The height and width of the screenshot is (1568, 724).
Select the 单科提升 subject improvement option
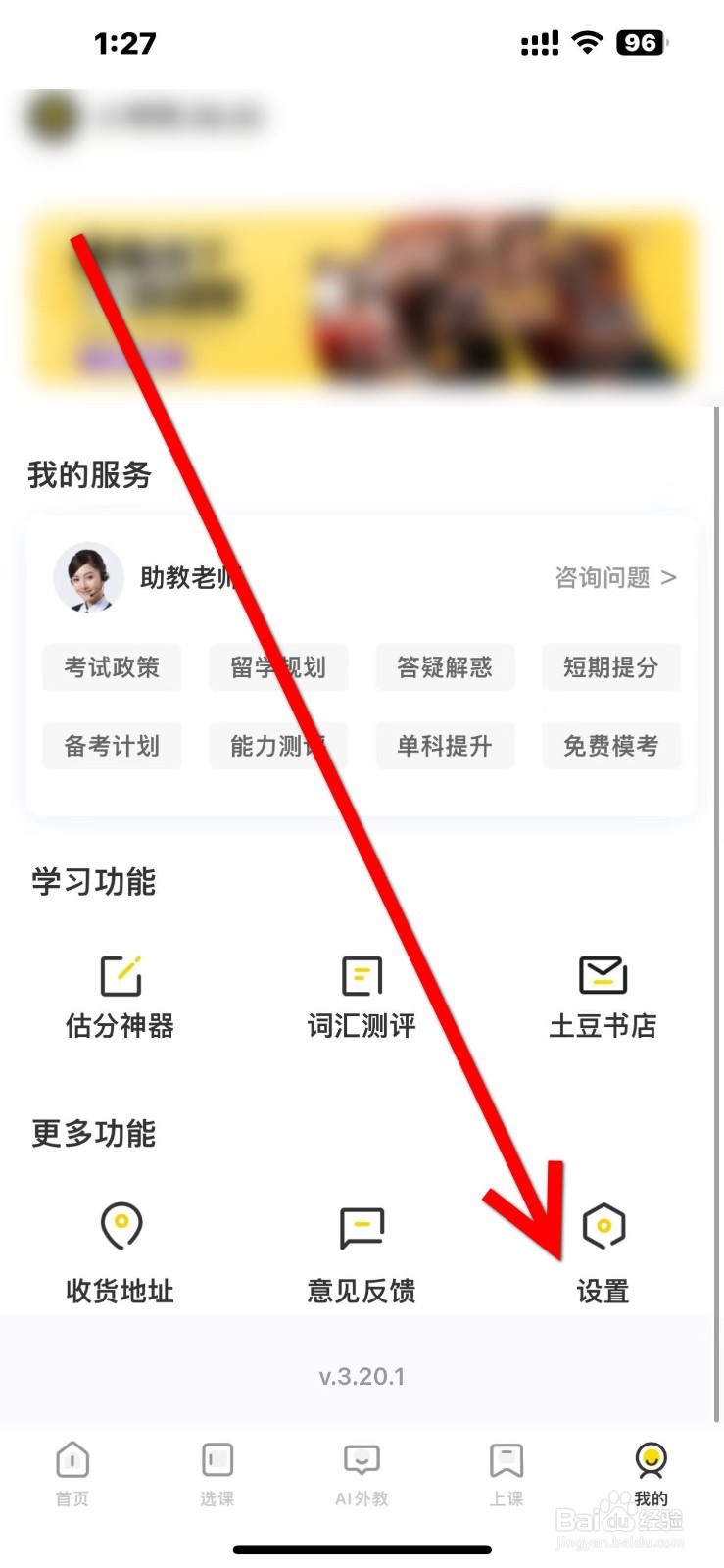(445, 746)
